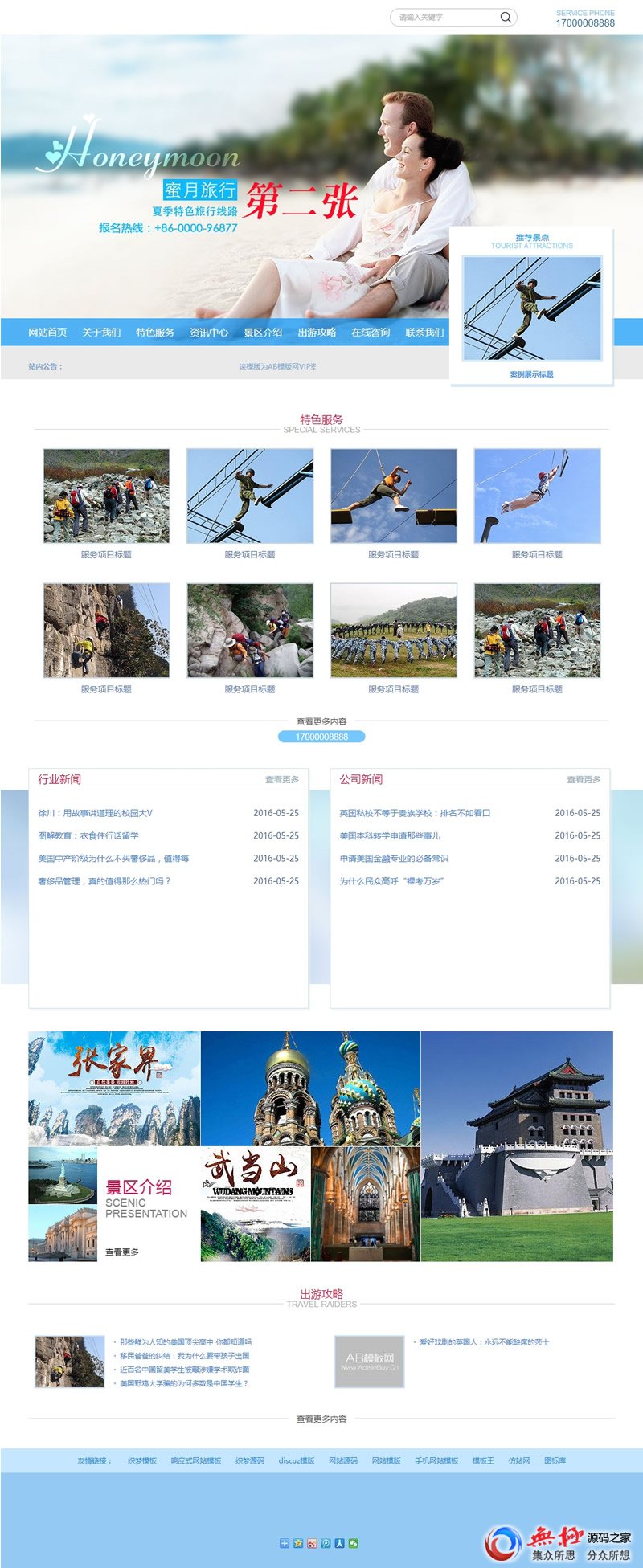This screenshot has width=643, height=1568.
Task: Open 爱好戏剧的英国人 travel guide link
Action: click(485, 1342)
